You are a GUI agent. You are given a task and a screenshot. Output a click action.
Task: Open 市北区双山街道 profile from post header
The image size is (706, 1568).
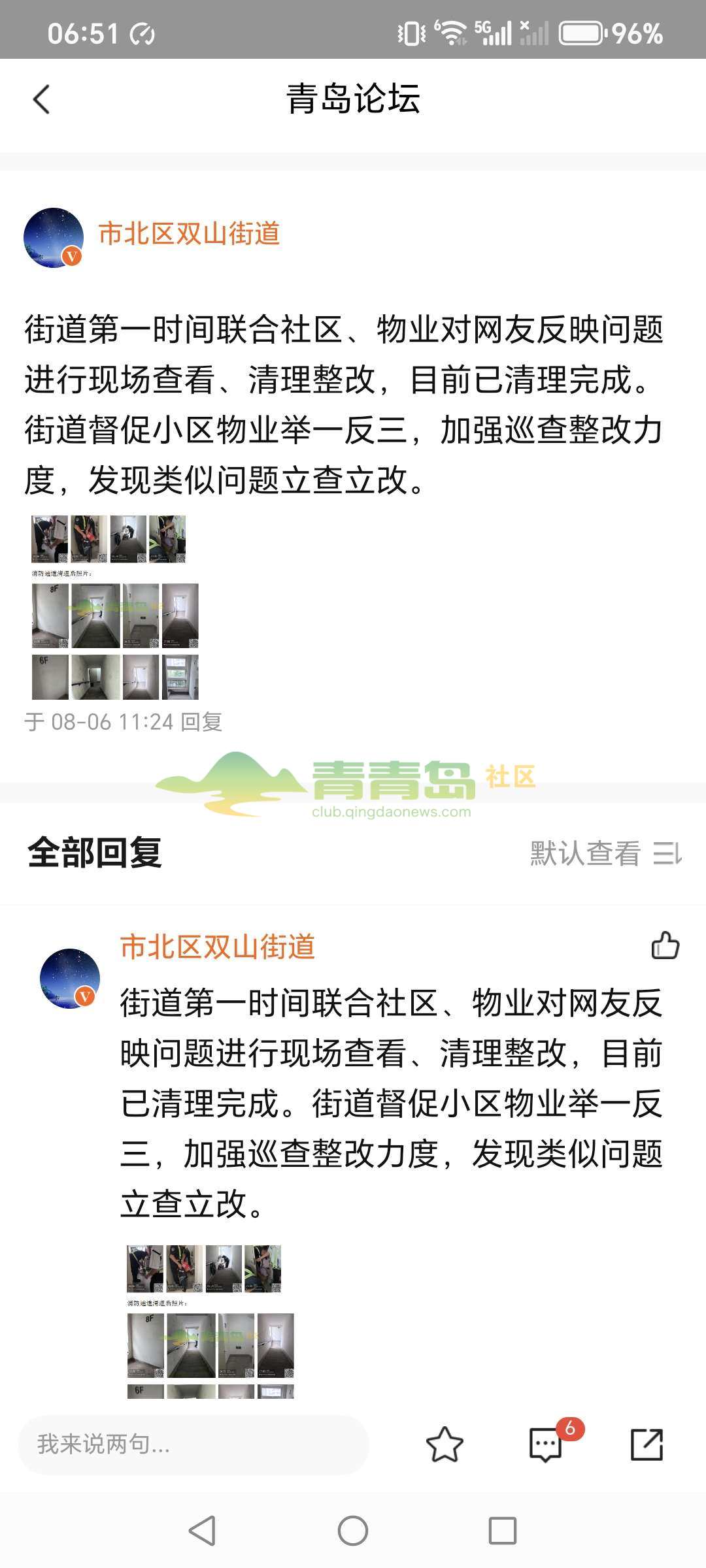[x=189, y=234]
